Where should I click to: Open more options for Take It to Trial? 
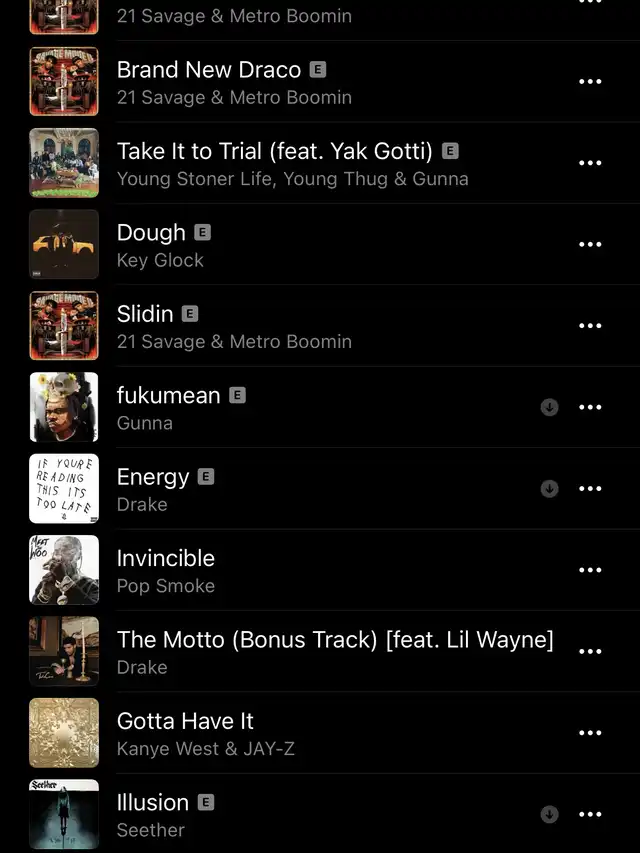590,163
